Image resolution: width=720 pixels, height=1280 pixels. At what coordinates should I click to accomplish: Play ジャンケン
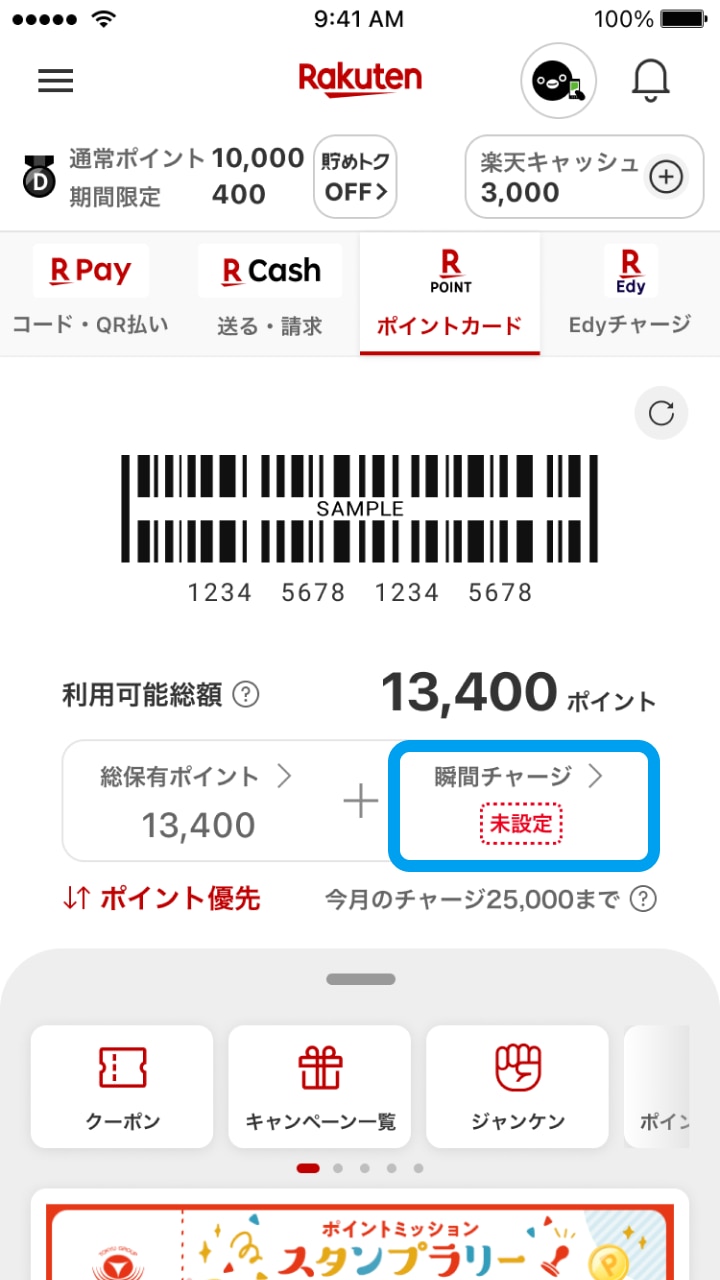(517, 1086)
